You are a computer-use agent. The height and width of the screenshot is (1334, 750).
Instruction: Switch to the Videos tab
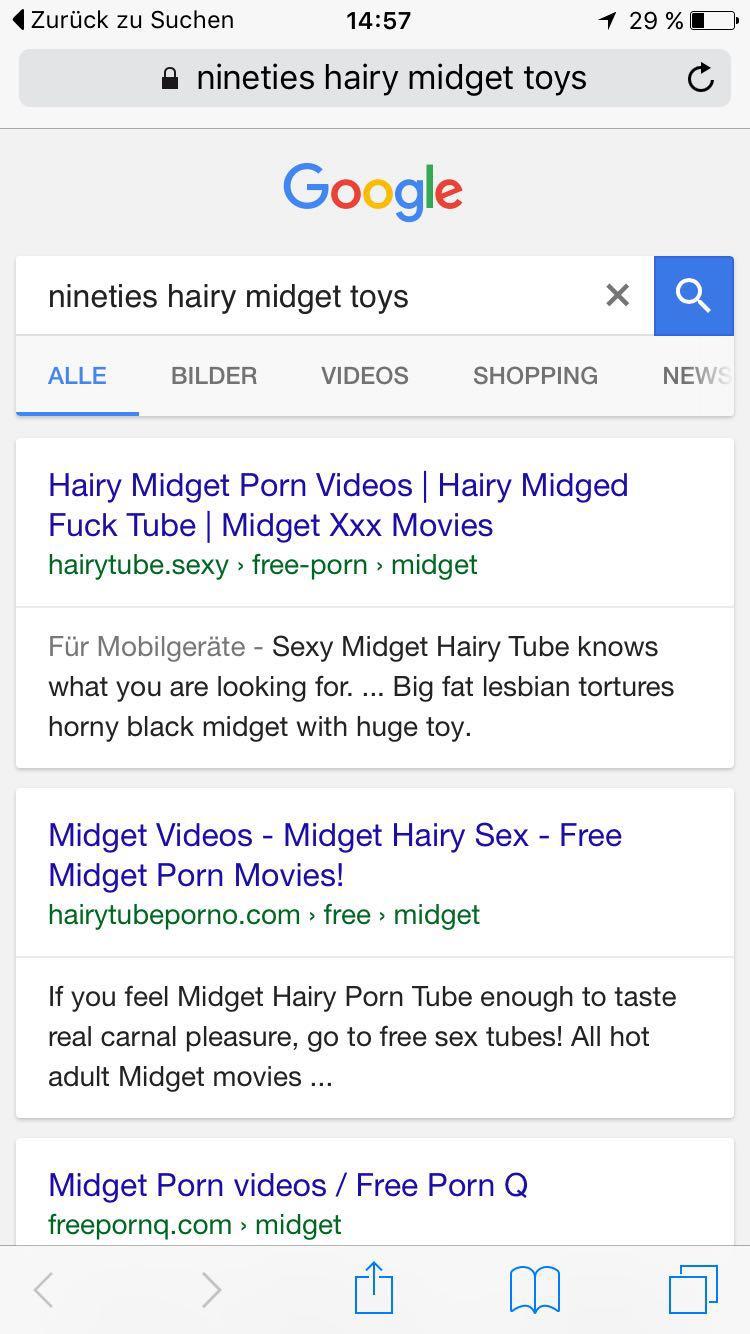(x=364, y=376)
